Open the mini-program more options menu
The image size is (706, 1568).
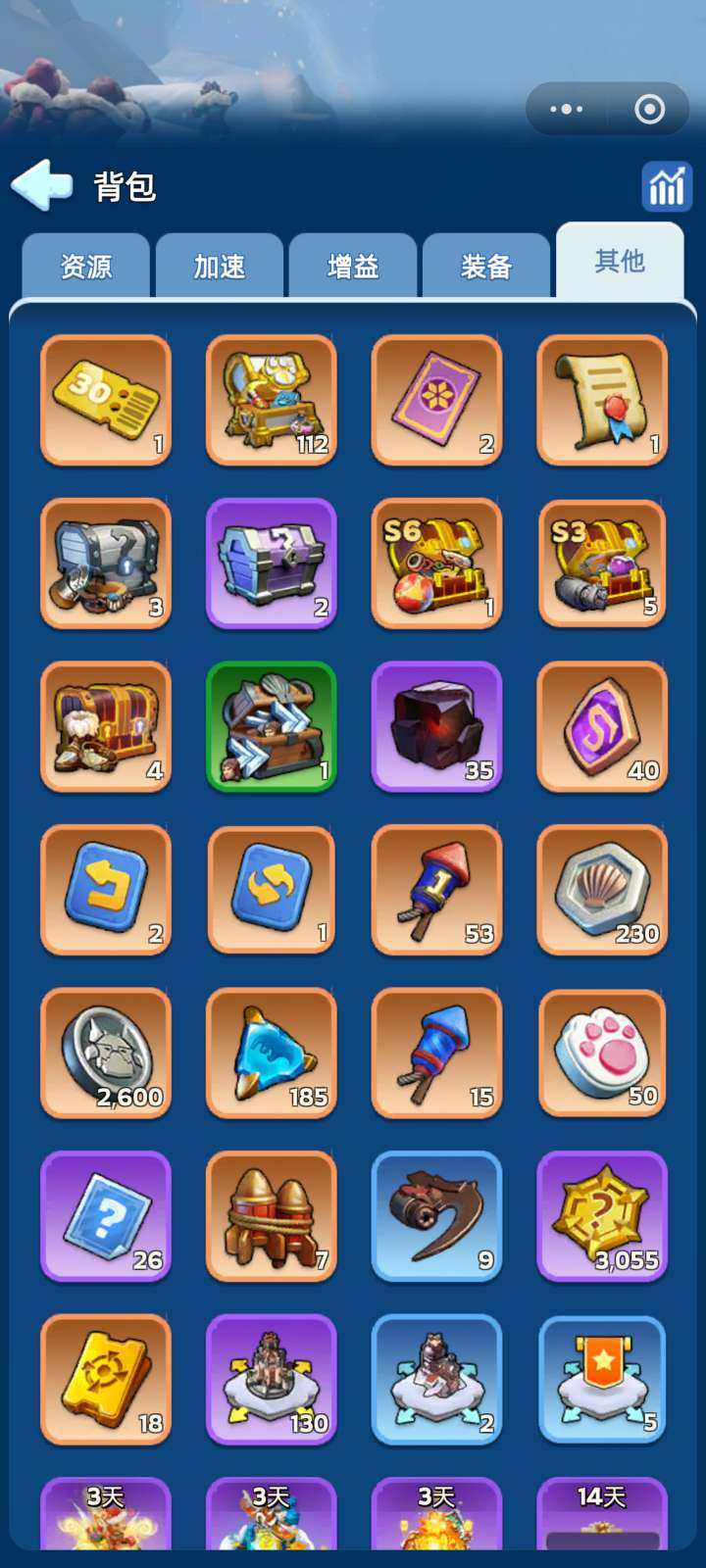(567, 109)
